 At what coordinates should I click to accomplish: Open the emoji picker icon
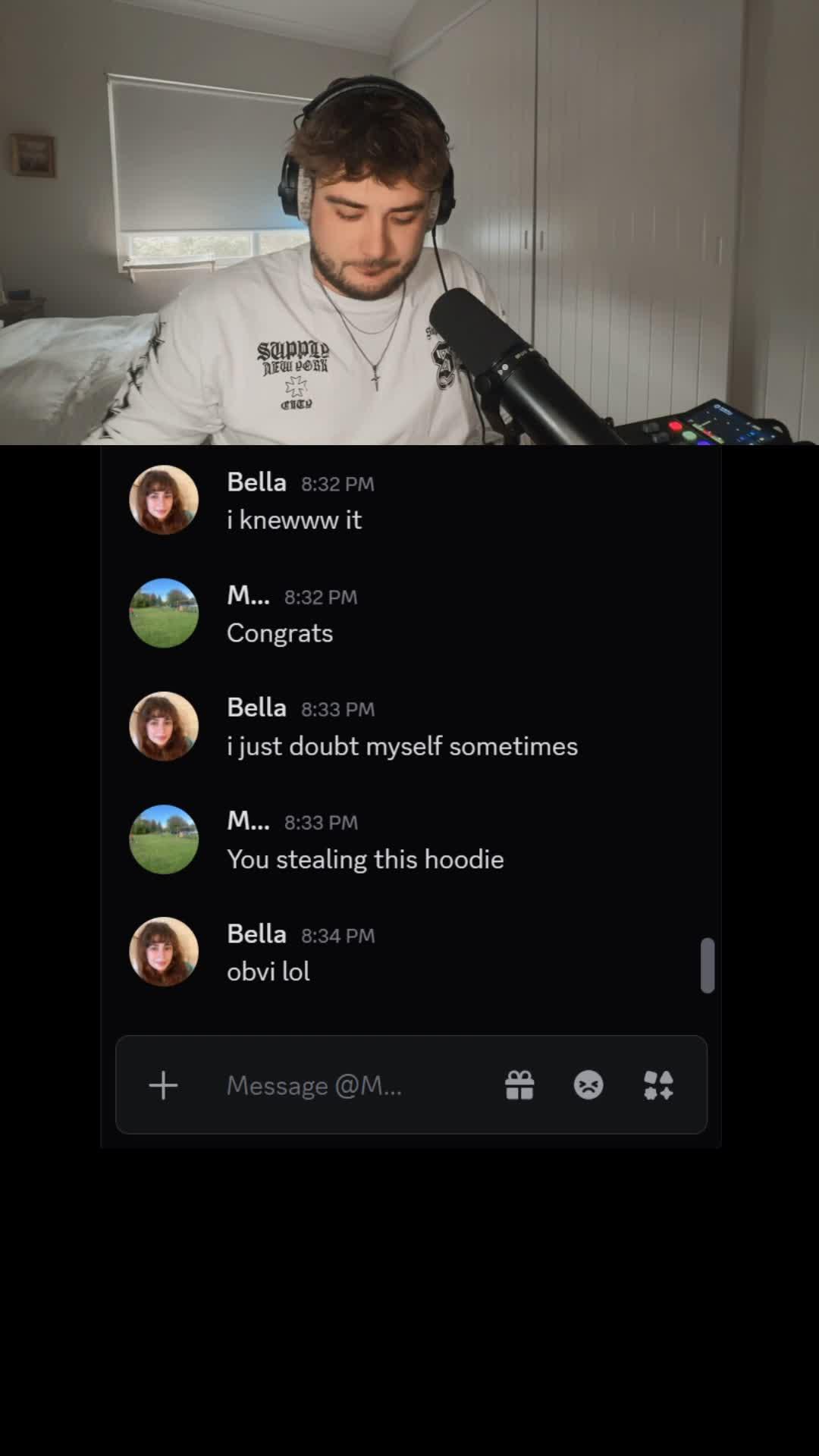click(589, 1085)
